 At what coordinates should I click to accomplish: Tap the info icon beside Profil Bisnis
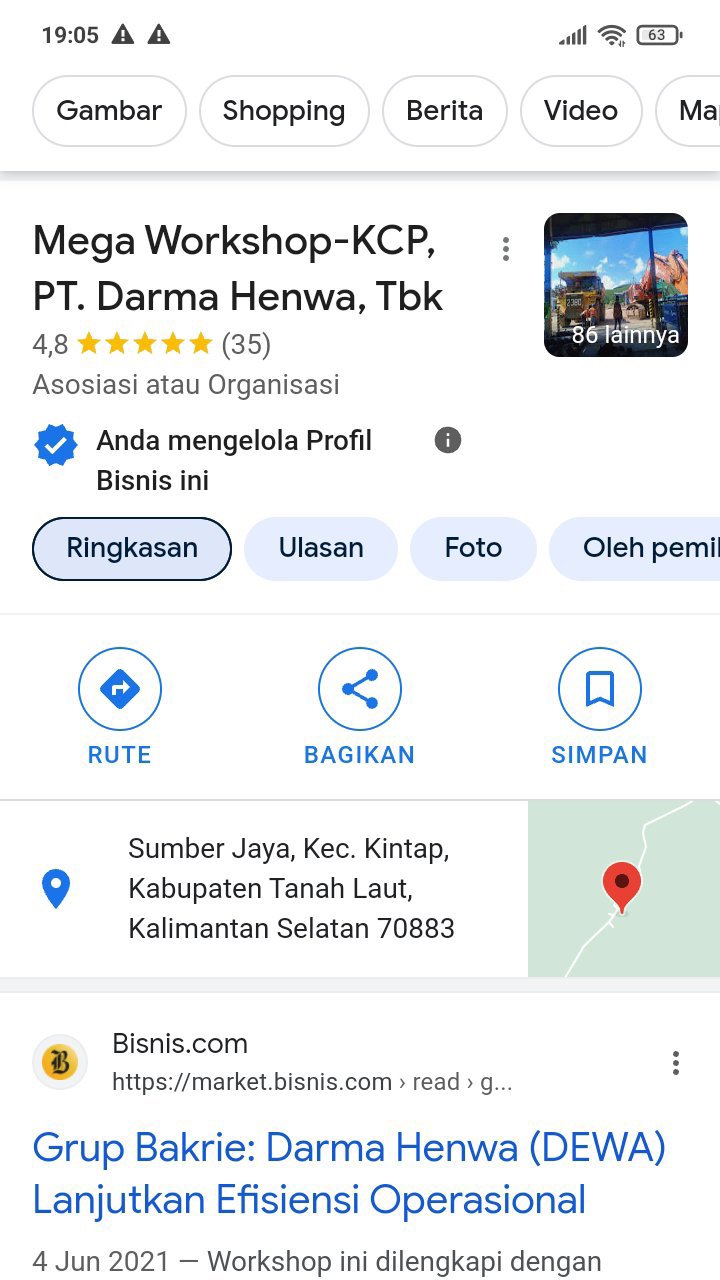[448, 440]
